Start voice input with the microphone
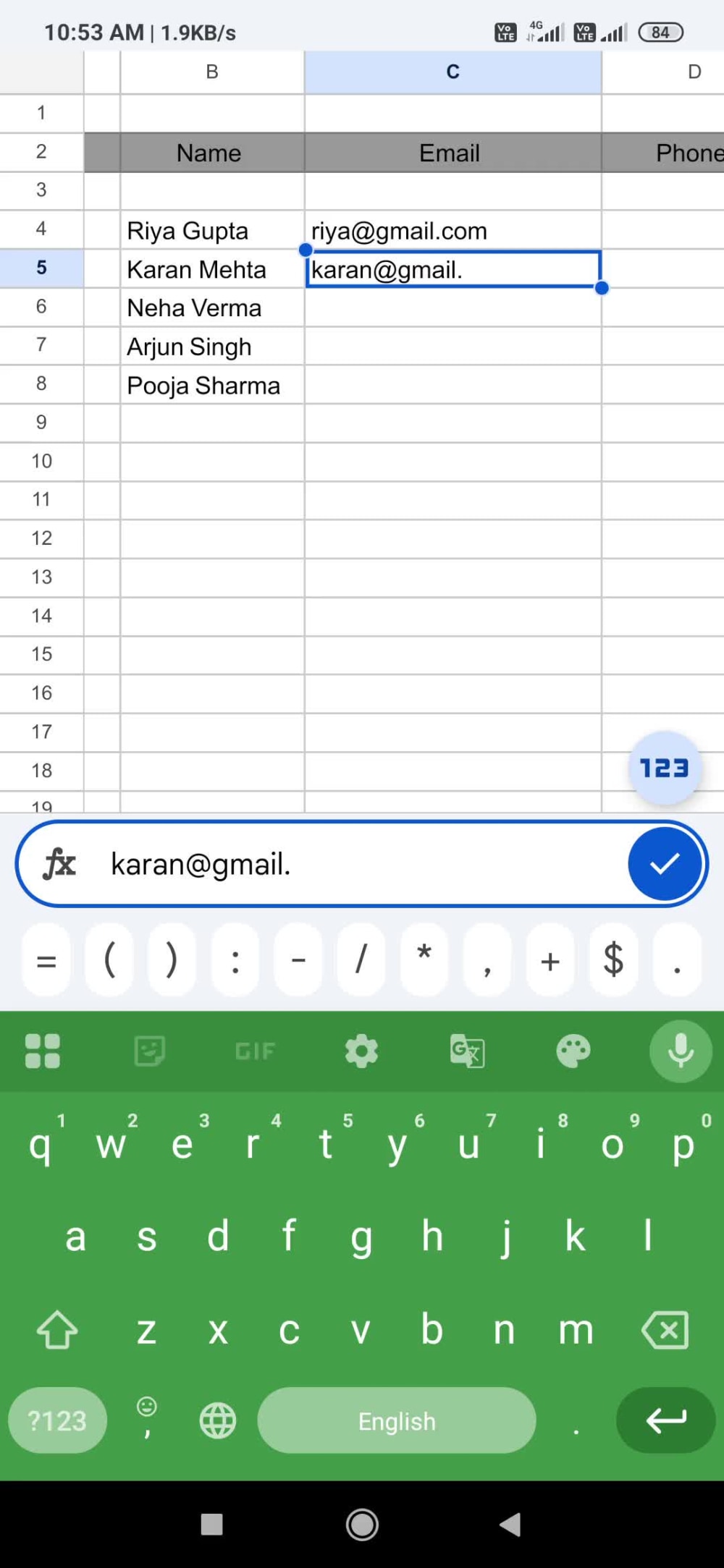This screenshot has width=724, height=1568. click(681, 1051)
